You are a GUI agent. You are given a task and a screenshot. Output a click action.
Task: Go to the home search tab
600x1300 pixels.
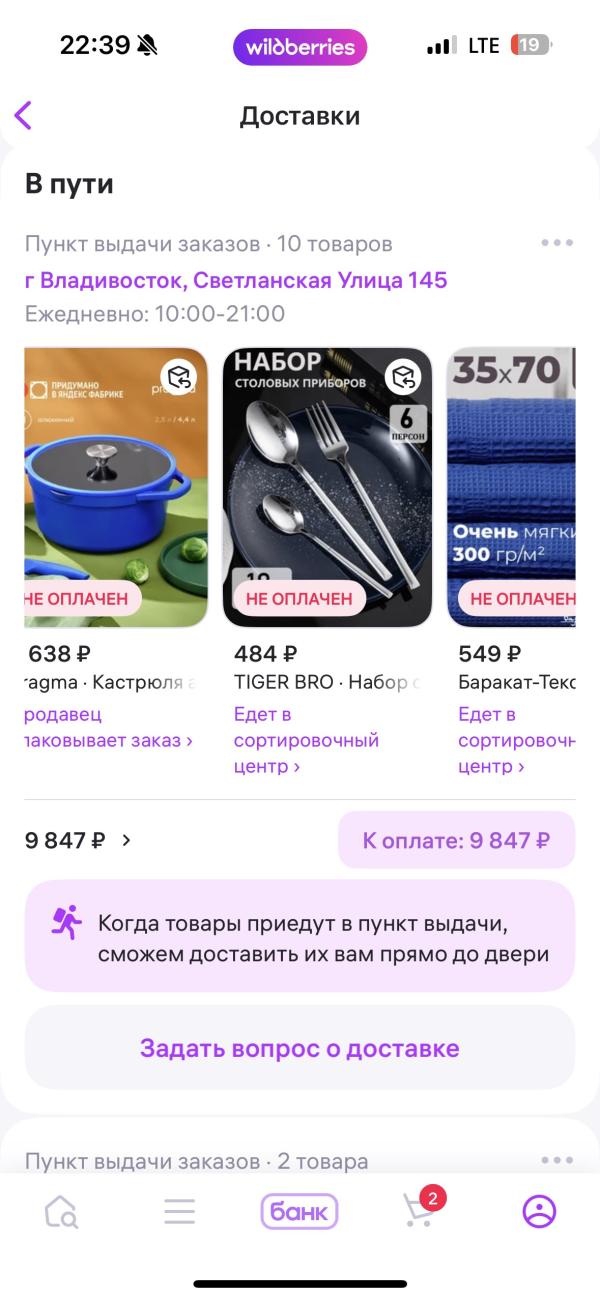coord(61,1212)
